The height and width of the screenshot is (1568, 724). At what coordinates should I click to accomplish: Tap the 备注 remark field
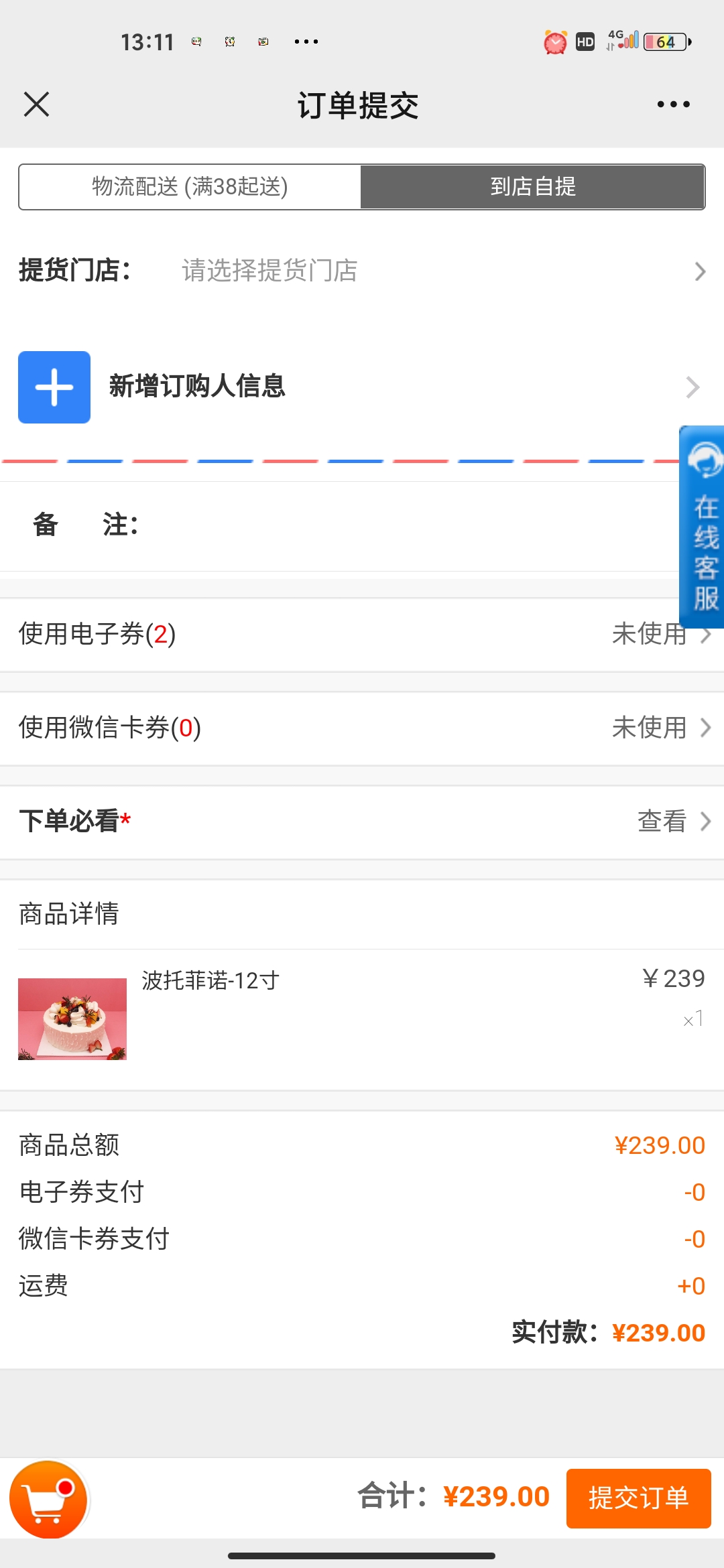tap(362, 525)
